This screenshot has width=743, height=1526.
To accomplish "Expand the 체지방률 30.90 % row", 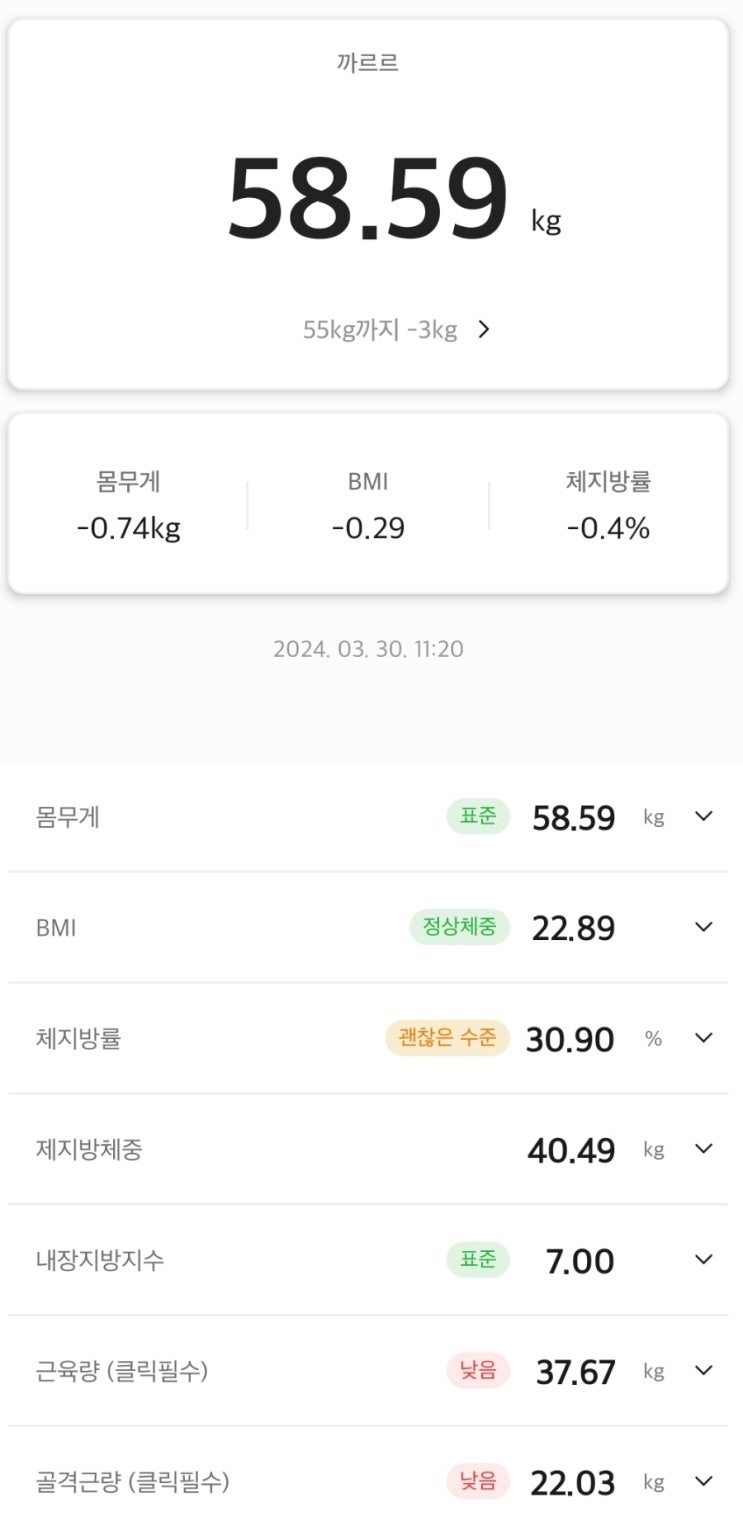I will click(x=703, y=1038).
